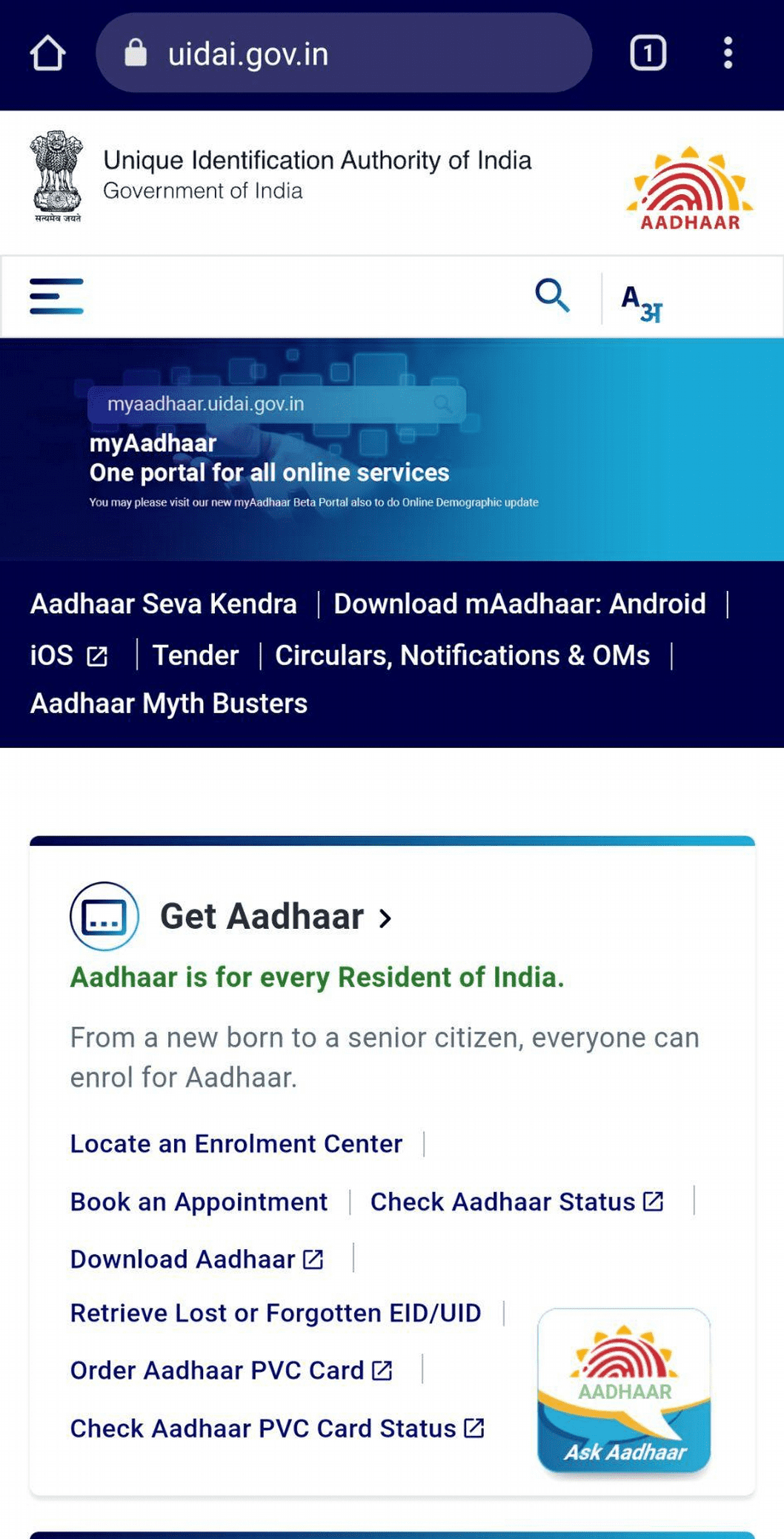Open Aadhaar Myth Busters
The height and width of the screenshot is (1539, 784).
tap(168, 703)
